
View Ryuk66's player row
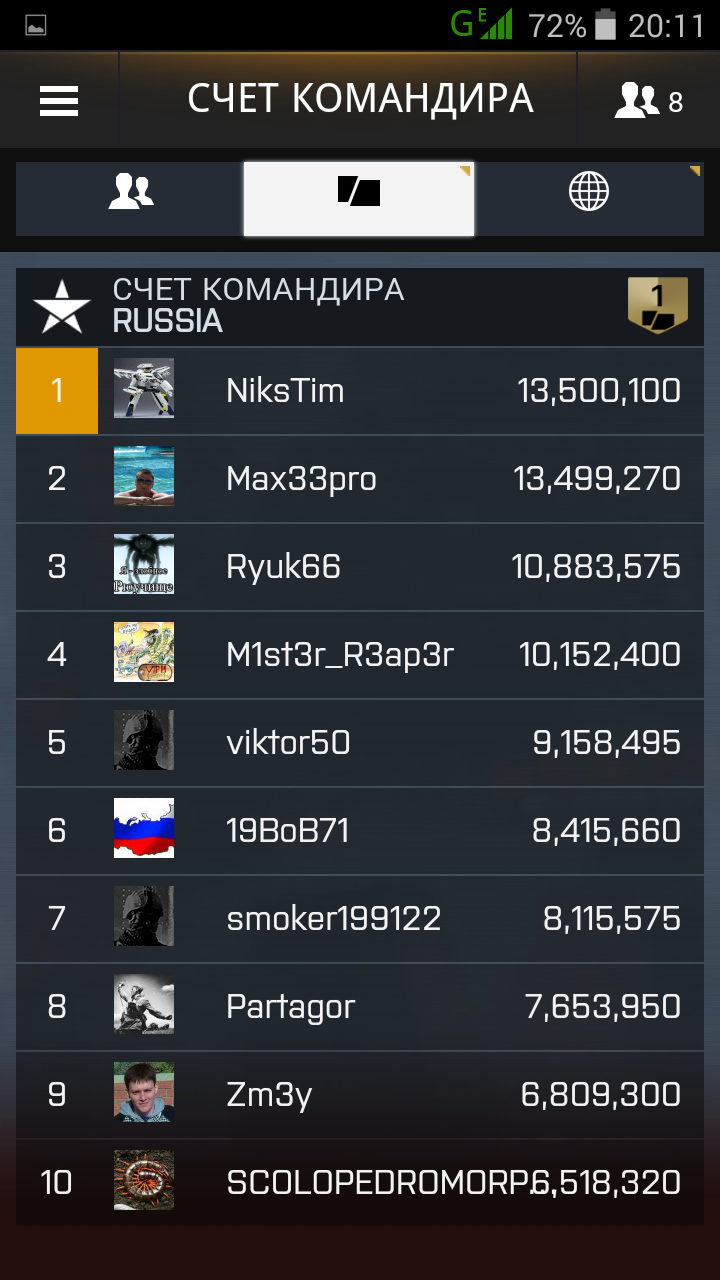(x=360, y=567)
